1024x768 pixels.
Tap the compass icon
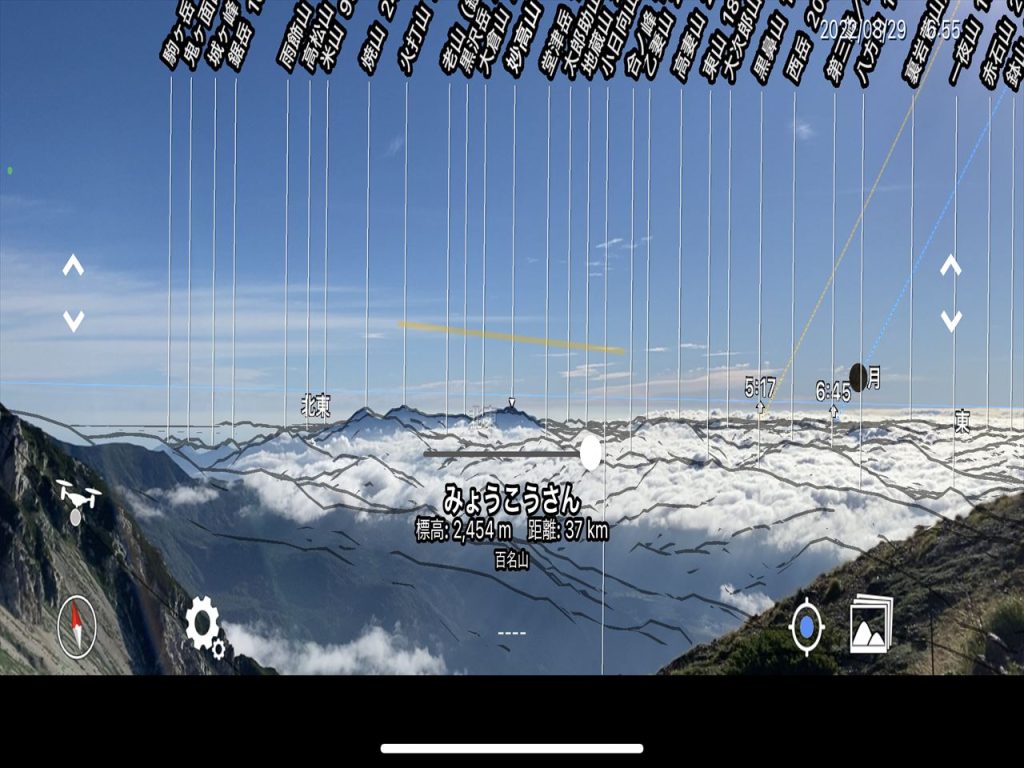(x=77, y=627)
